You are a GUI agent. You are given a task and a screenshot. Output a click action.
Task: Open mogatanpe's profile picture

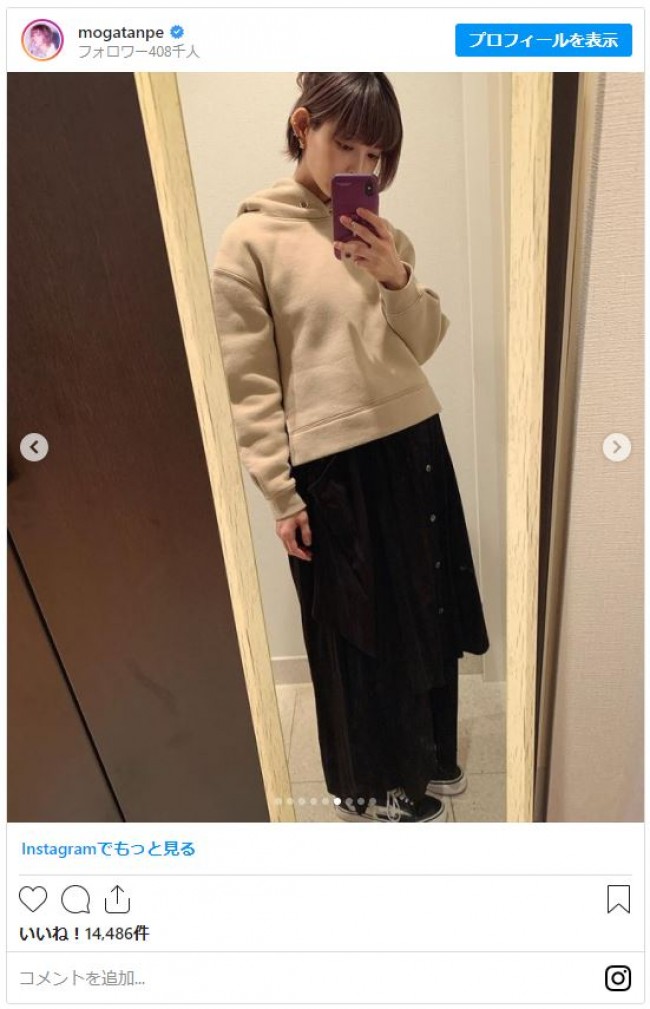pyautogui.click(x=42, y=40)
